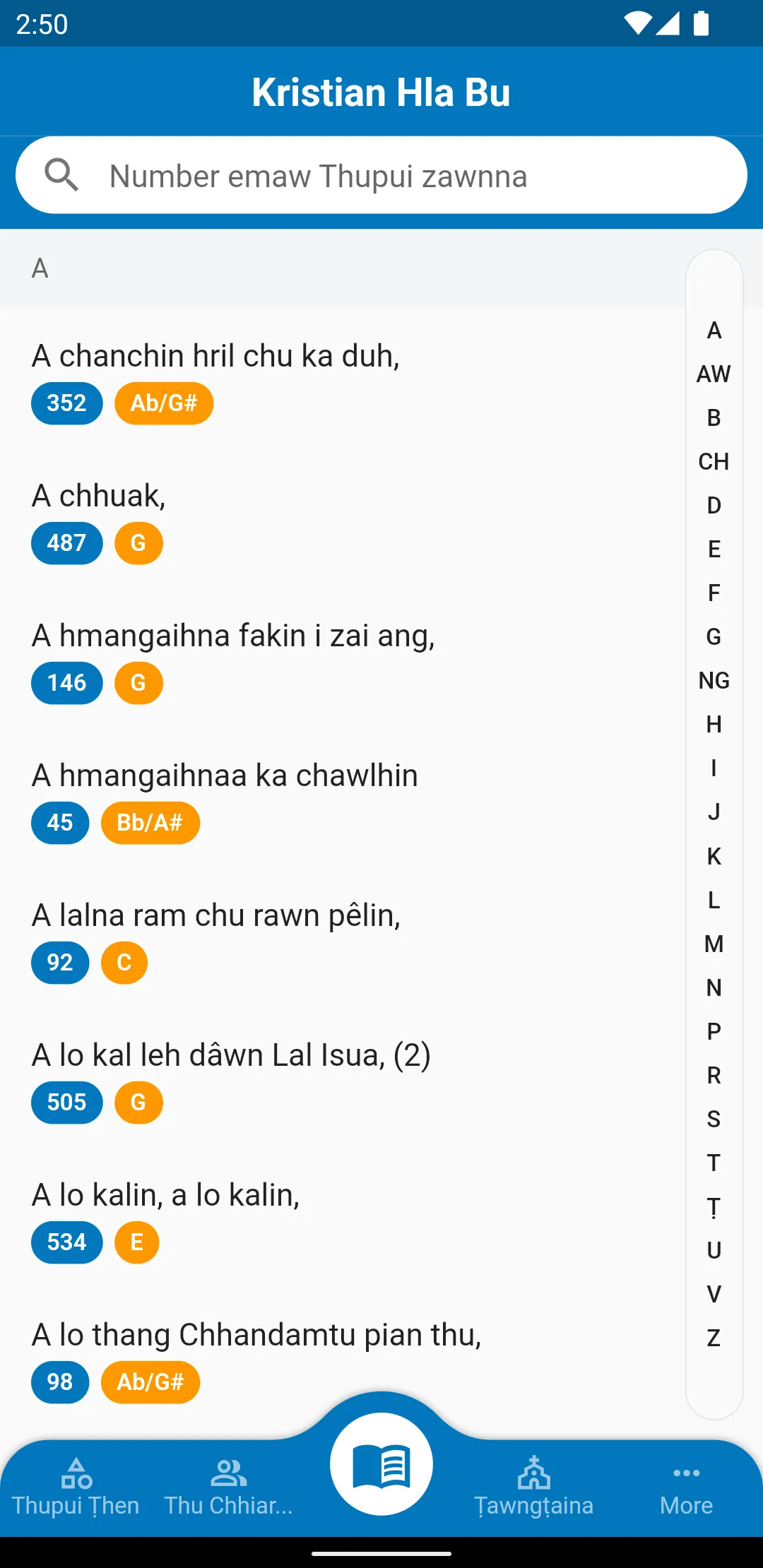Open the center hymn book tab

(381, 1465)
